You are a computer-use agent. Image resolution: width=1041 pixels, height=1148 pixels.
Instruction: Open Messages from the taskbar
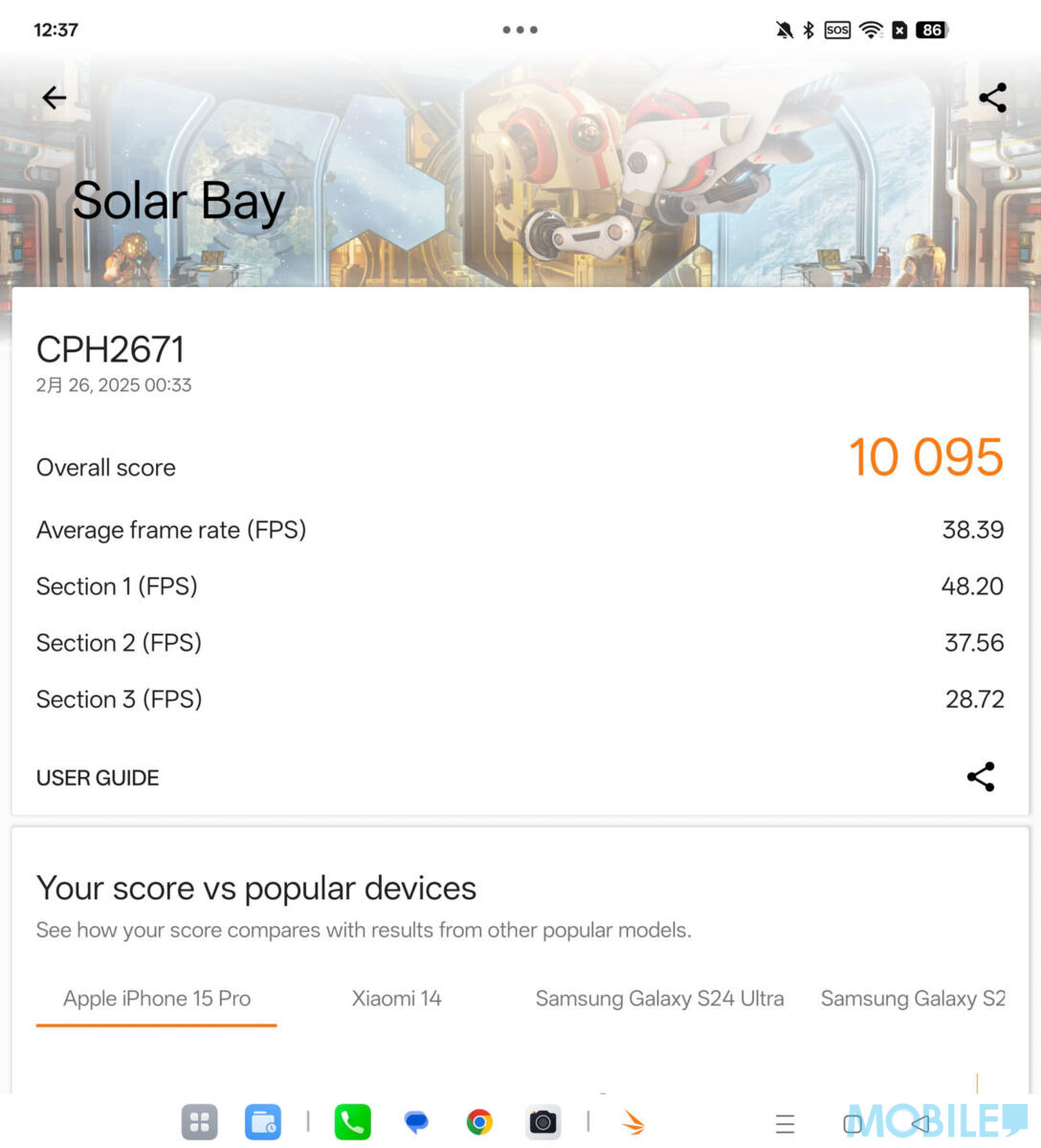click(x=416, y=1122)
